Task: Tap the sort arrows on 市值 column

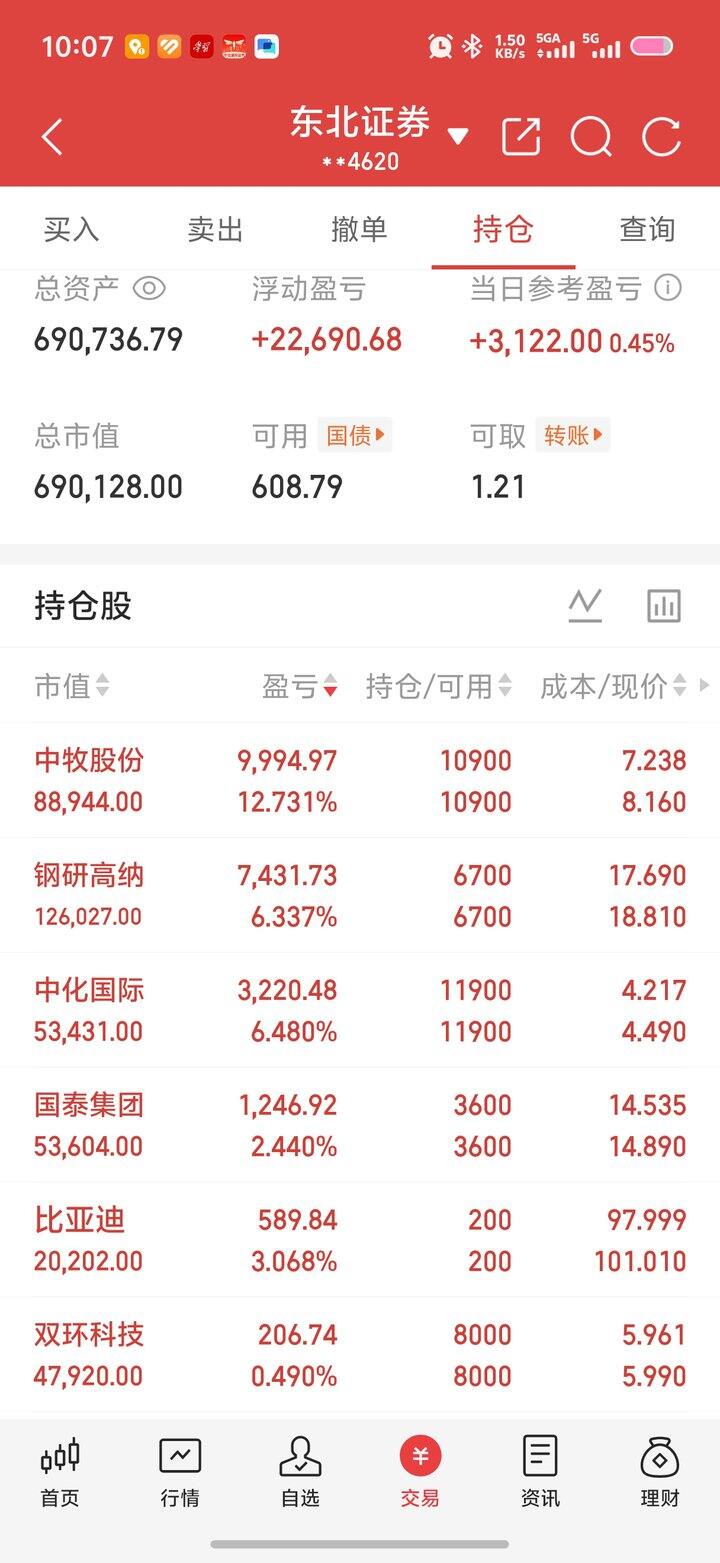Action: coord(103,686)
